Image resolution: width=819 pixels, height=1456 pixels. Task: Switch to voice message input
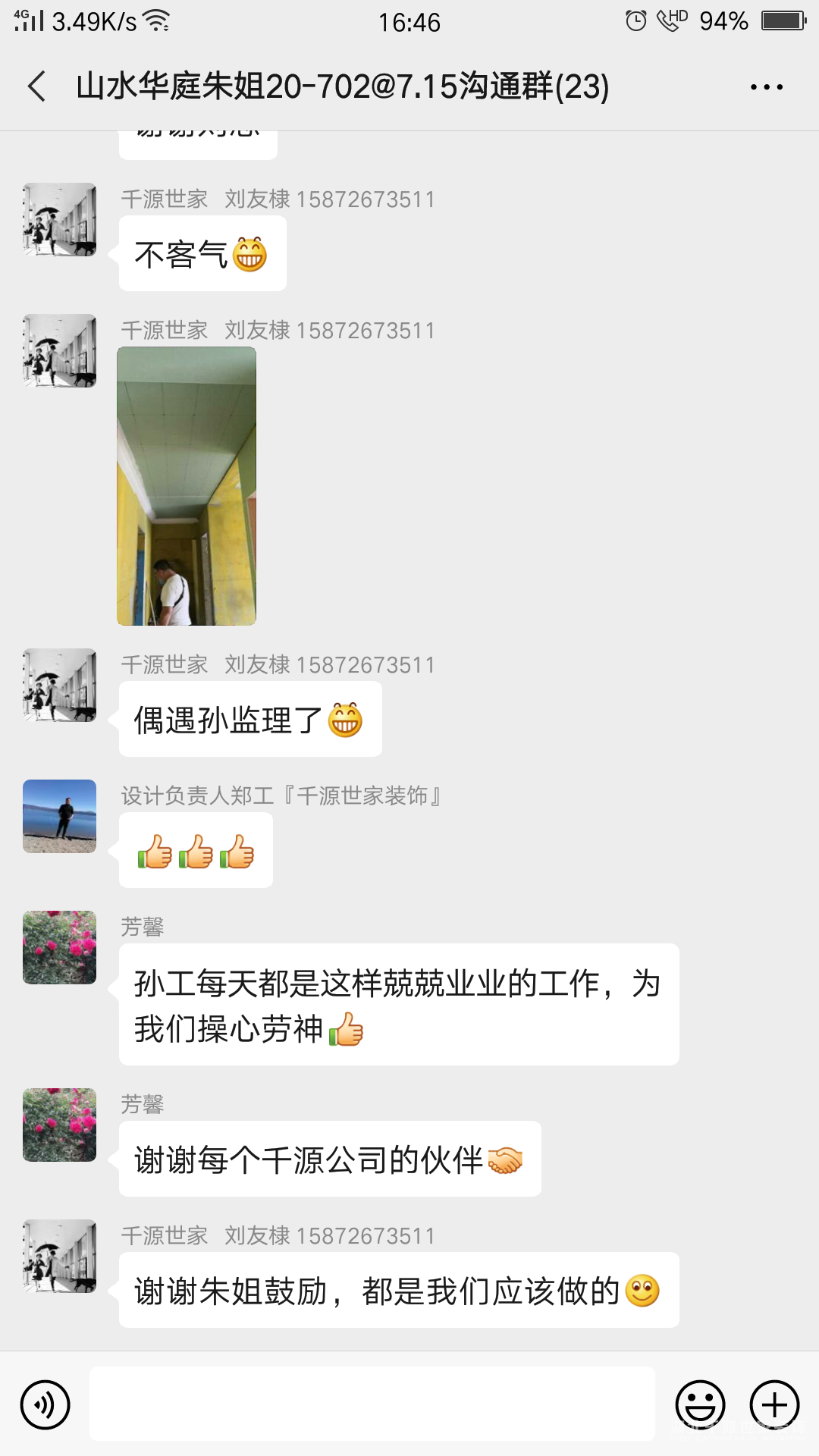click(45, 1404)
